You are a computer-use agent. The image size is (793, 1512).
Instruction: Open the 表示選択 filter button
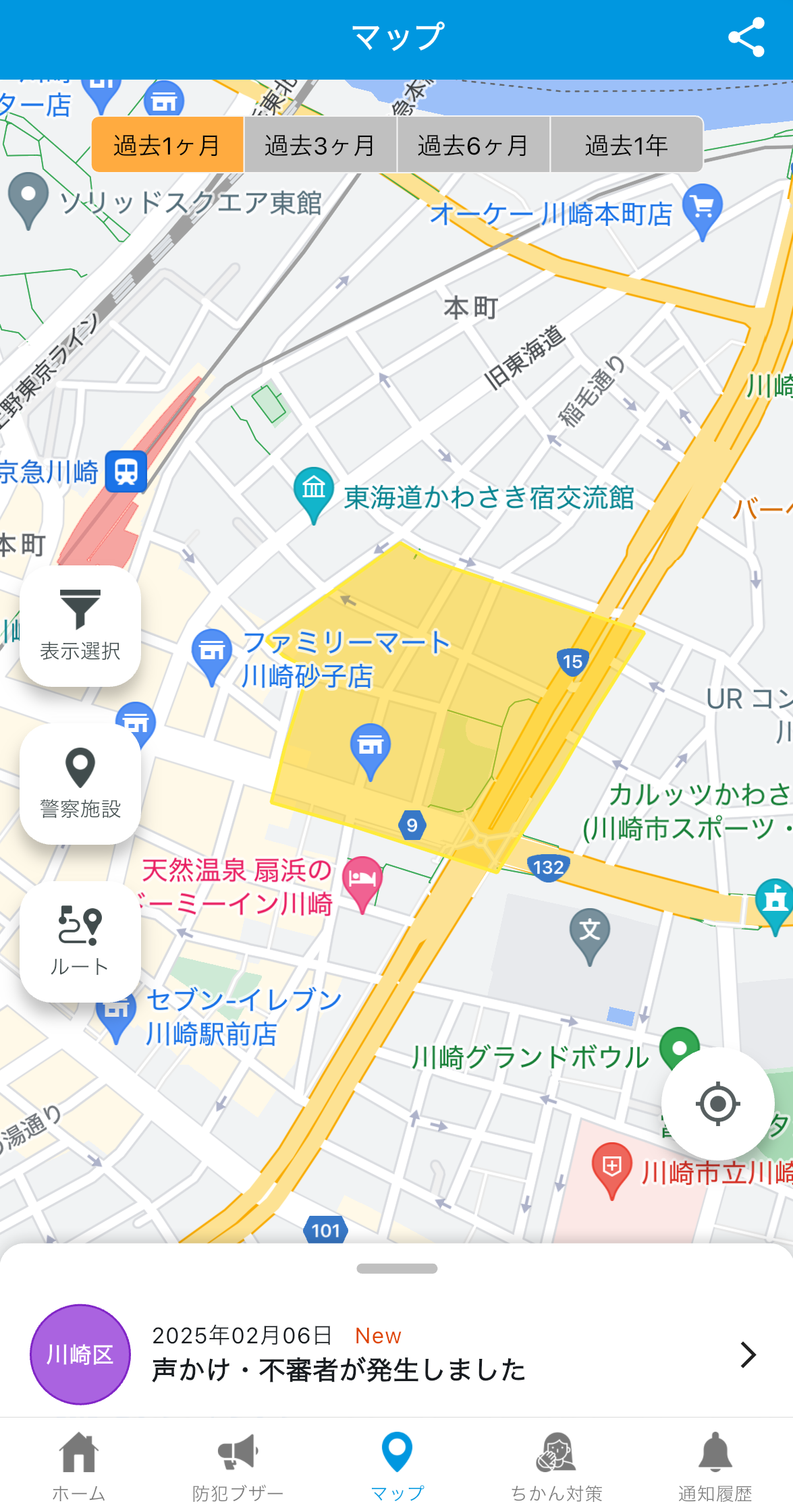(x=80, y=625)
